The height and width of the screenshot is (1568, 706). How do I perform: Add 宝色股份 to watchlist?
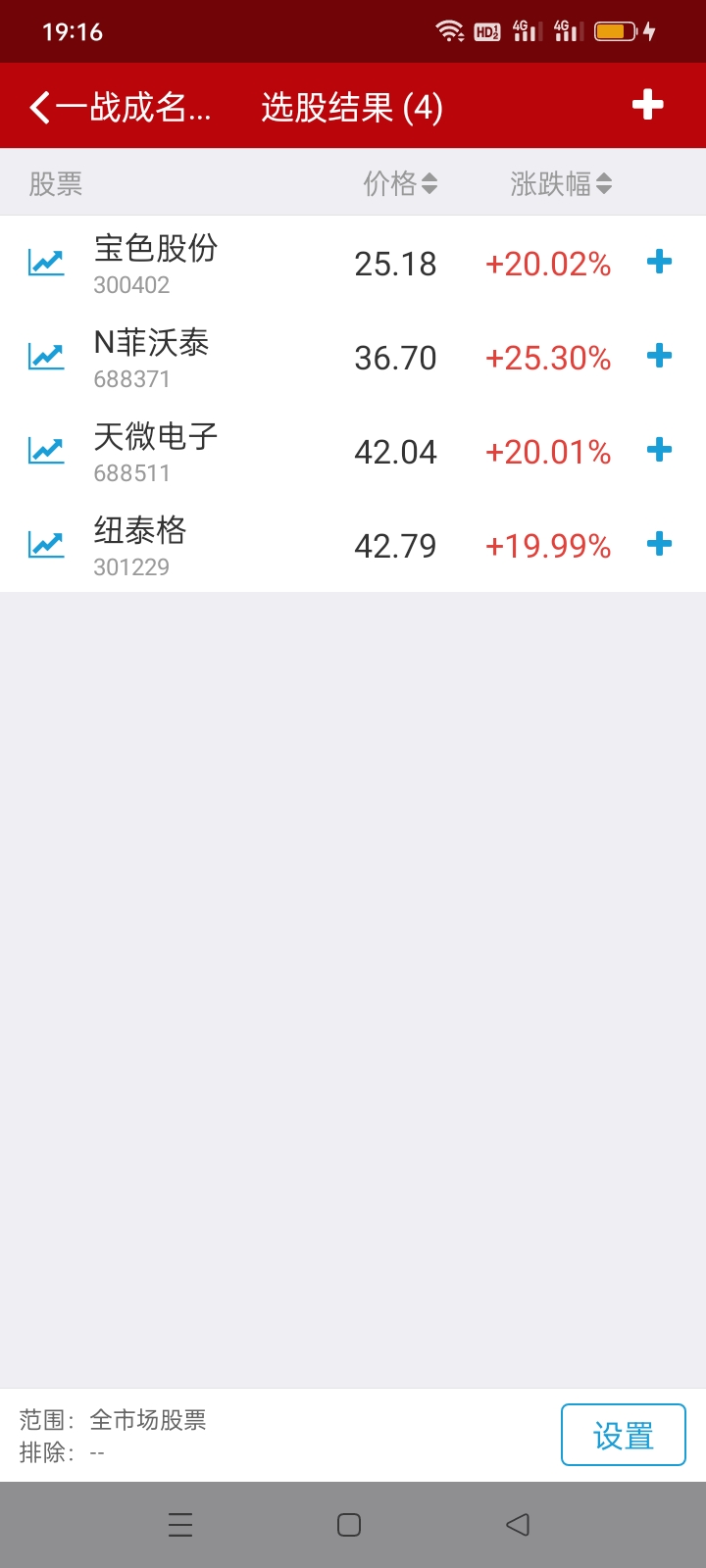(x=660, y=262)
